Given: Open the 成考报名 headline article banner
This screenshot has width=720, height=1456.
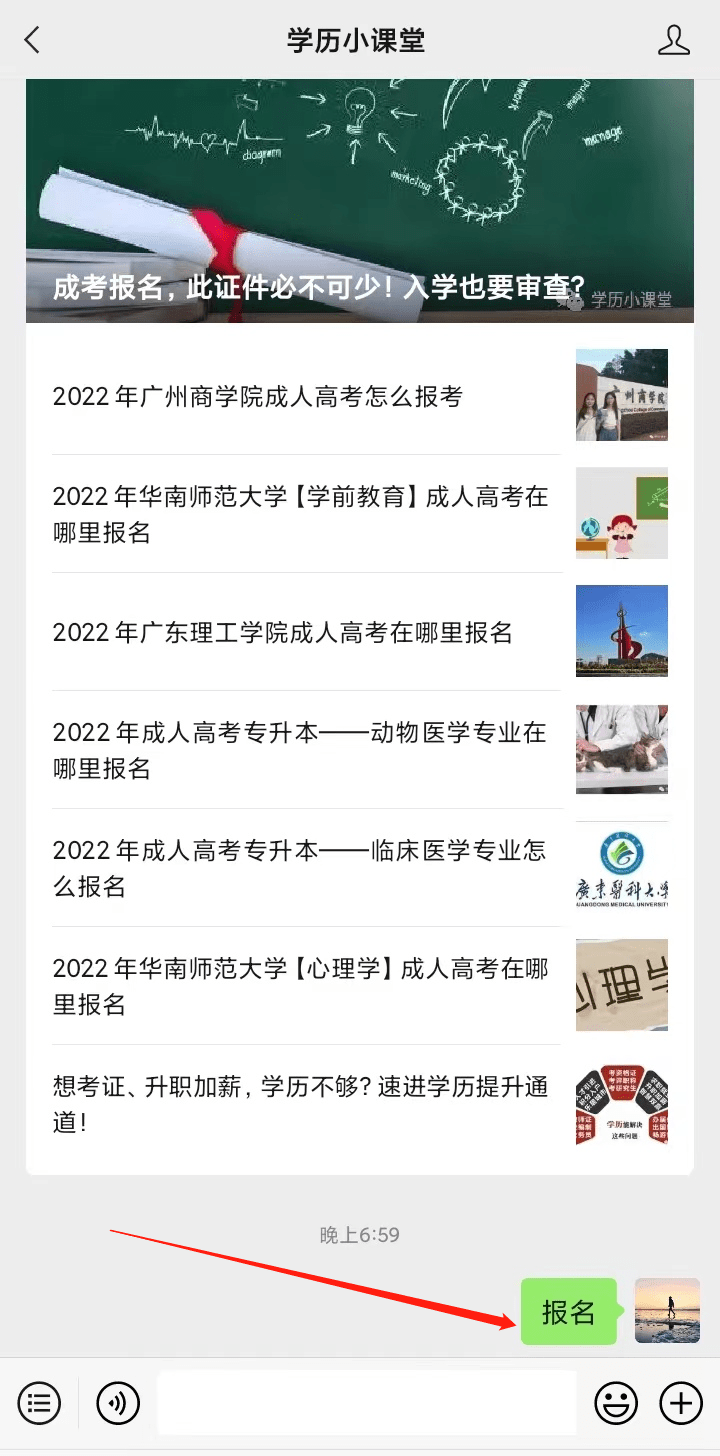Looking at the screenshot, I should pos(360,201).
